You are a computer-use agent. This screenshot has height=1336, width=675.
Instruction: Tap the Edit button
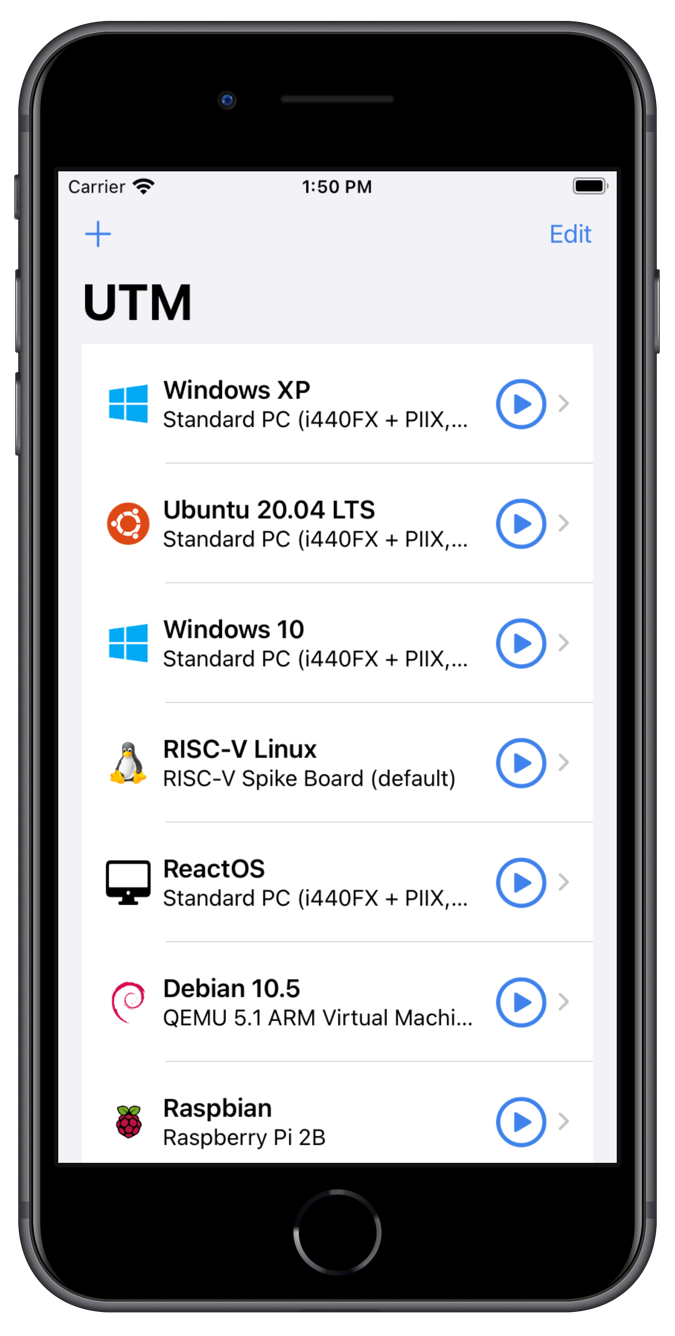570,234
